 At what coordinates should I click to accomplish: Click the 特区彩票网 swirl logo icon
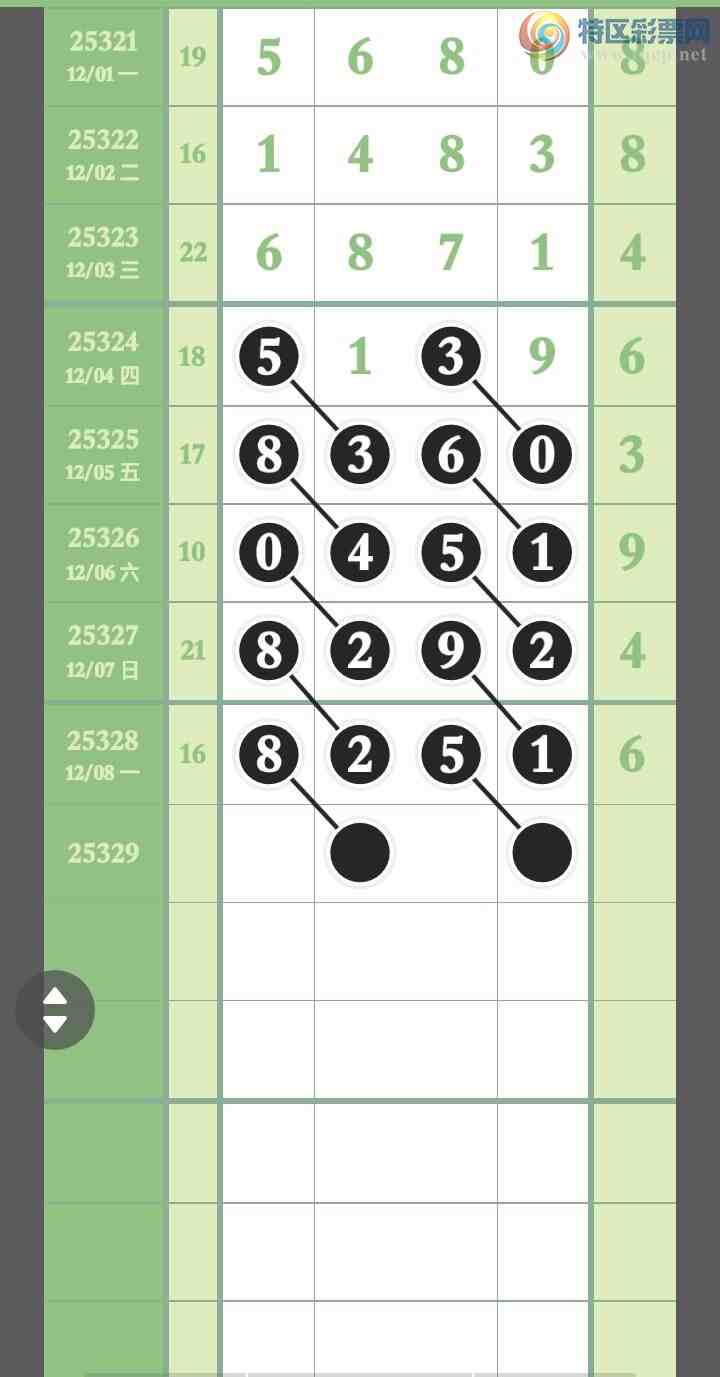point(543,31)
